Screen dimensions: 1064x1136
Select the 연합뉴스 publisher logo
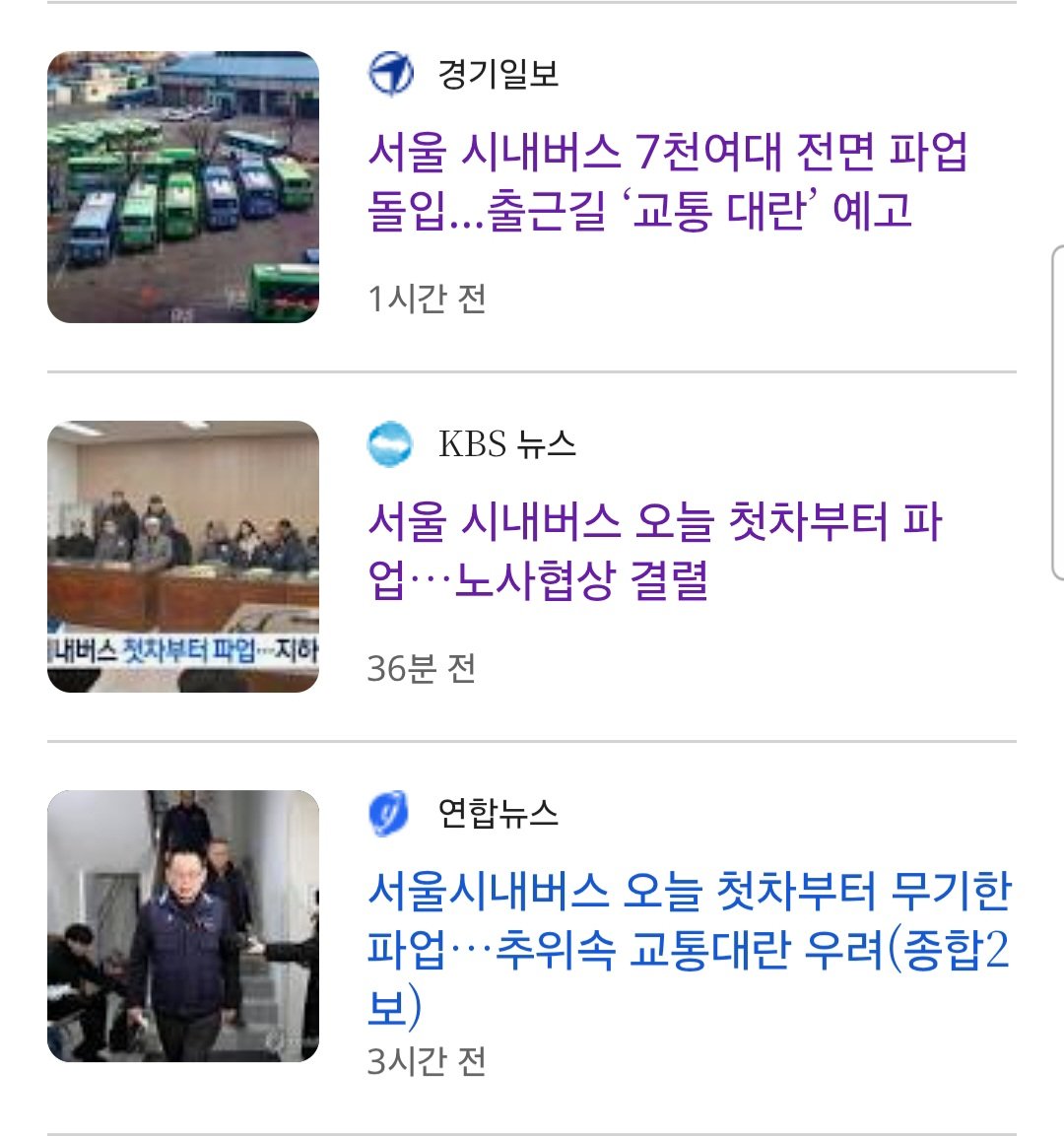click(x=391, y=814)
